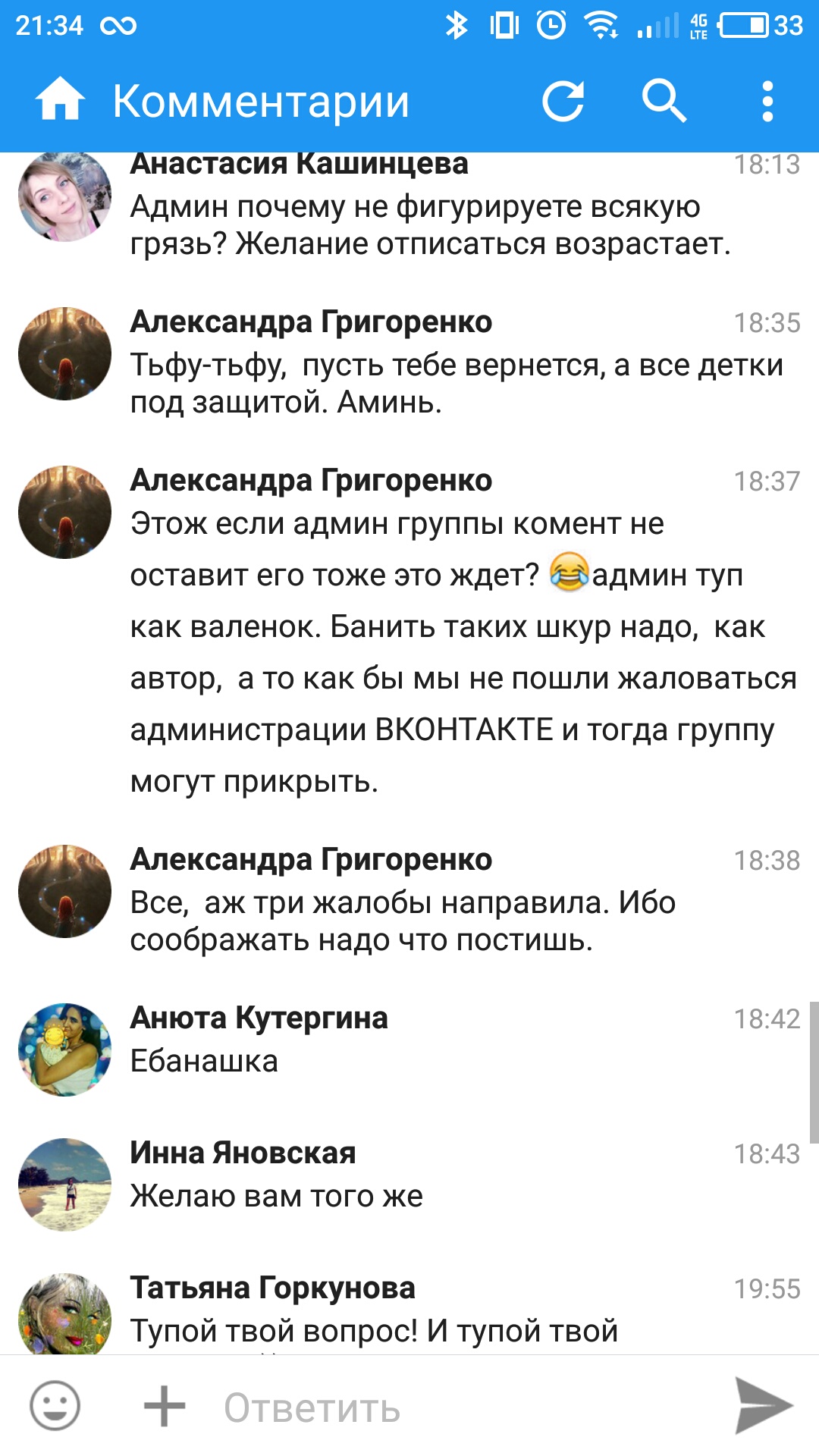Send the reply with the arrow icon
The height and width of the screenshot is (1456, 819).
(x=764, y=1405)
